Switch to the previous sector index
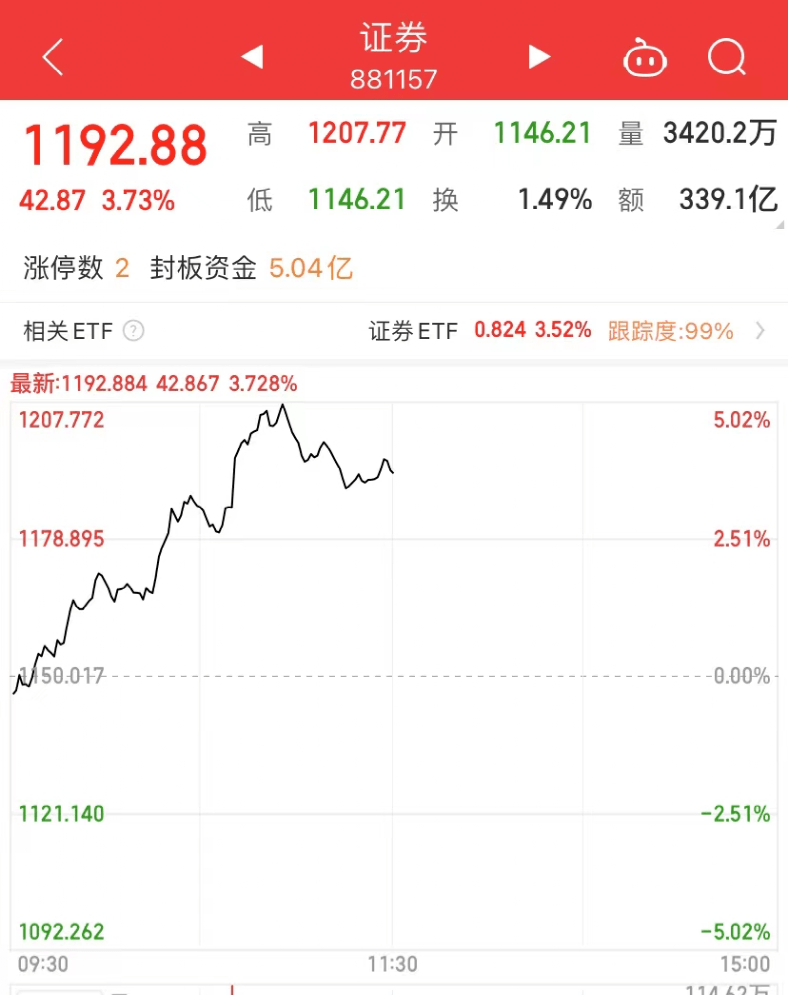 [252, 57]
